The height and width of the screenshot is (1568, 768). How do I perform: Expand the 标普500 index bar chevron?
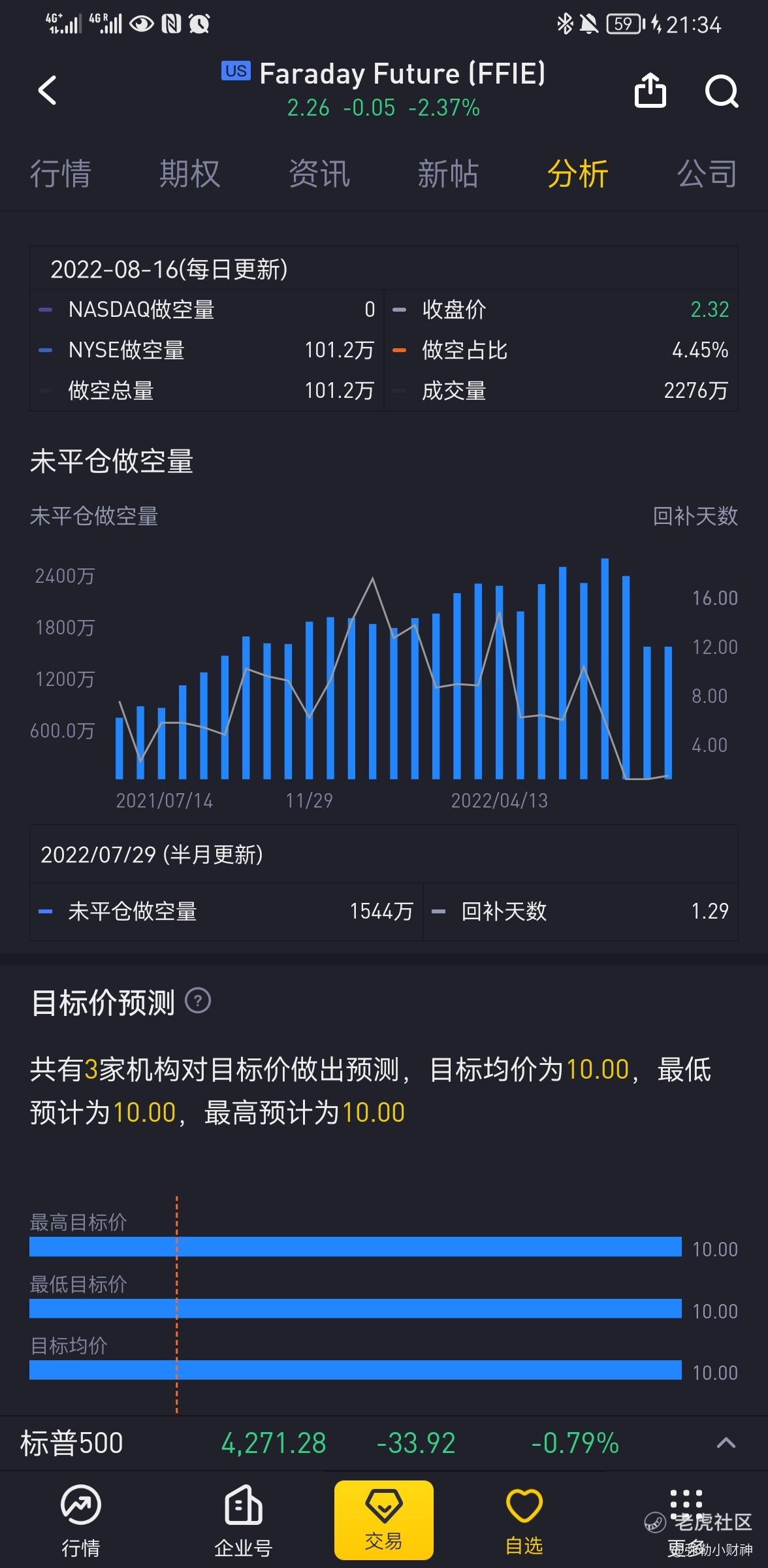726,1443
